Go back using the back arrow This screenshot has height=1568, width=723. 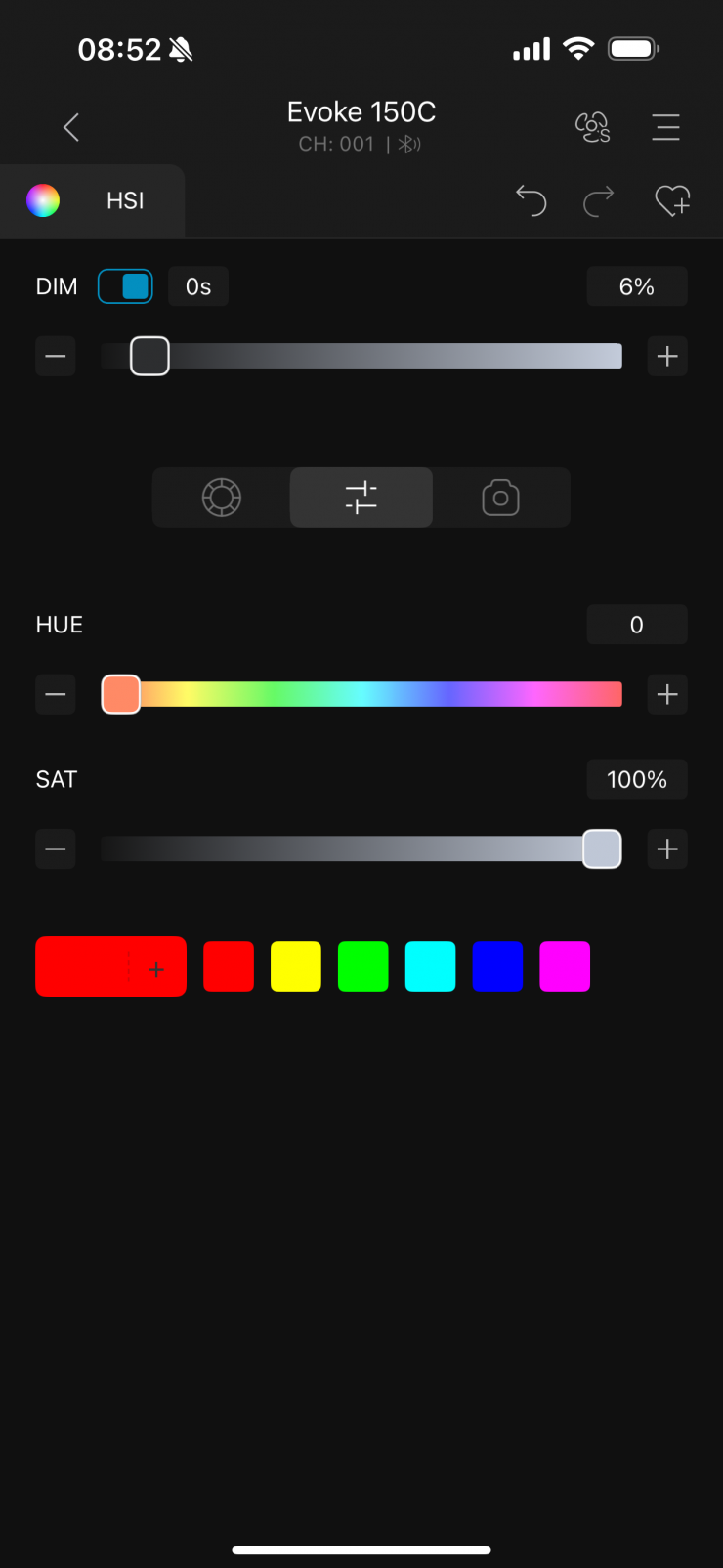70,127
